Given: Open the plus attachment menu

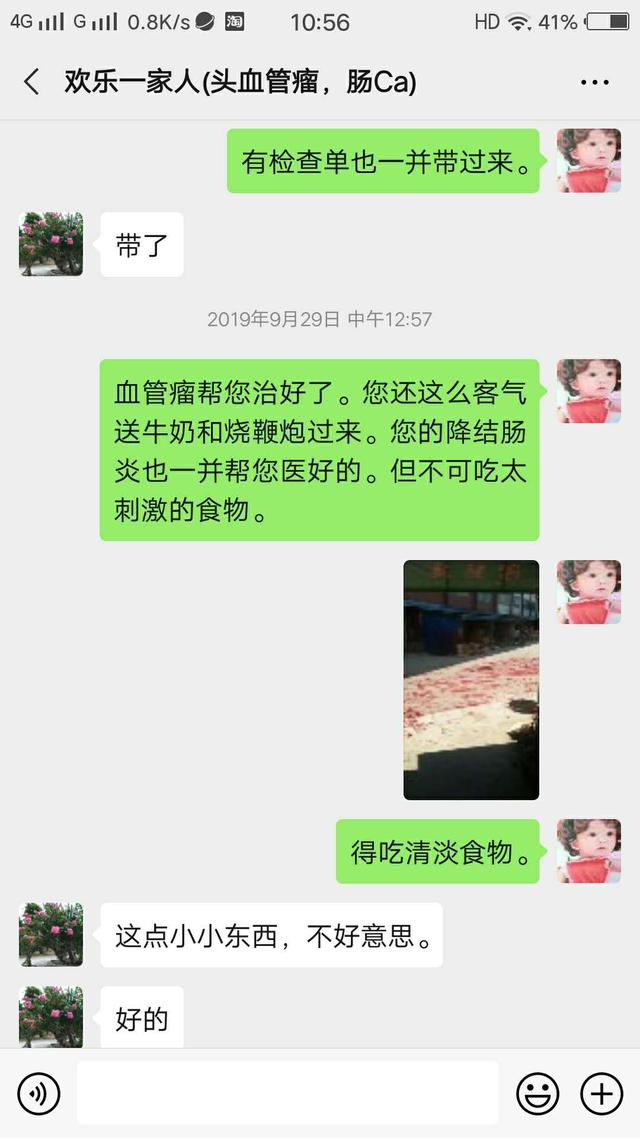Looking at the screenshot, I should [601, 1094].
